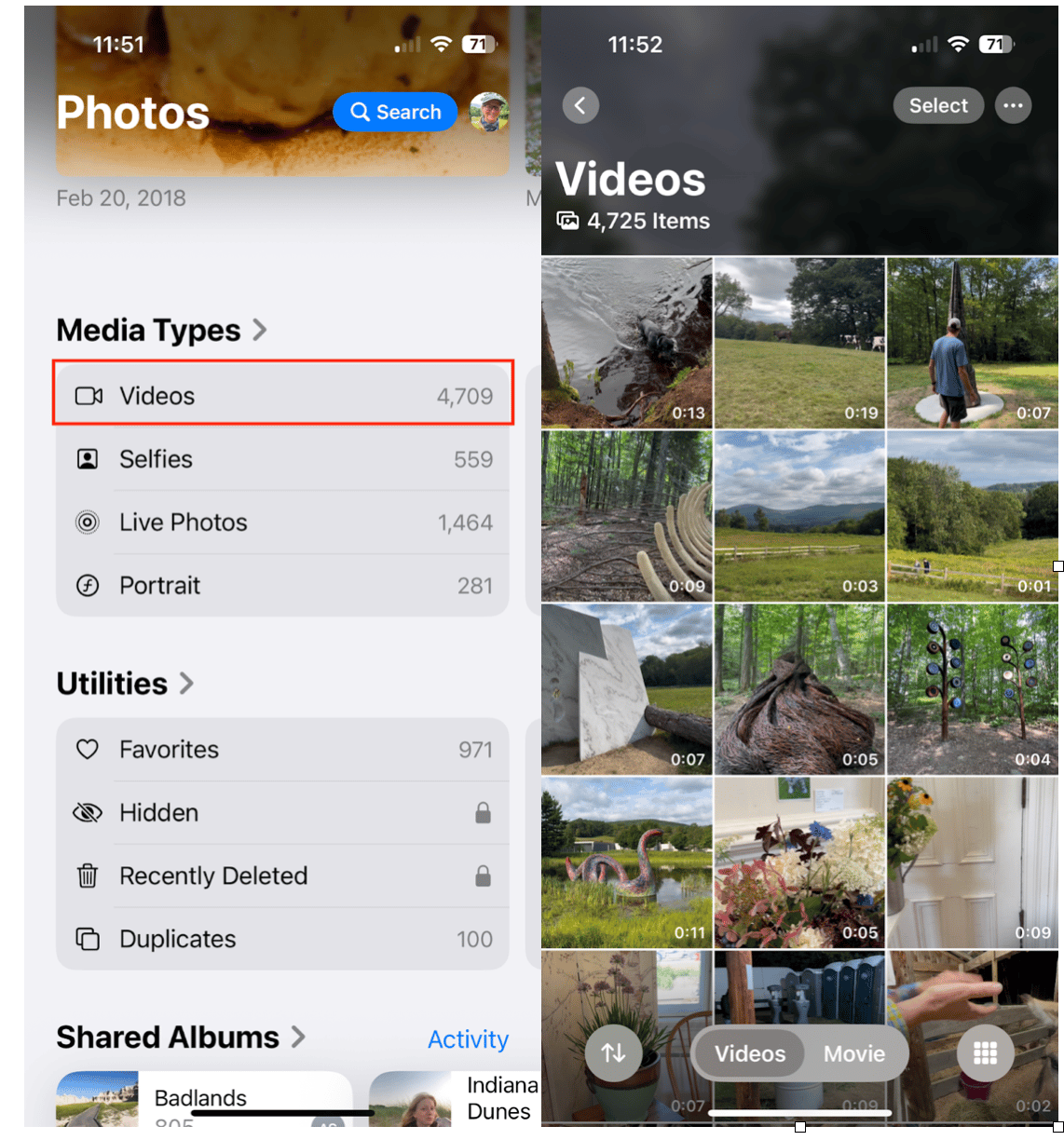Open the Portrait row
The height and width of the screenshot is (1140, 1064).
click(x=282, y=586)
